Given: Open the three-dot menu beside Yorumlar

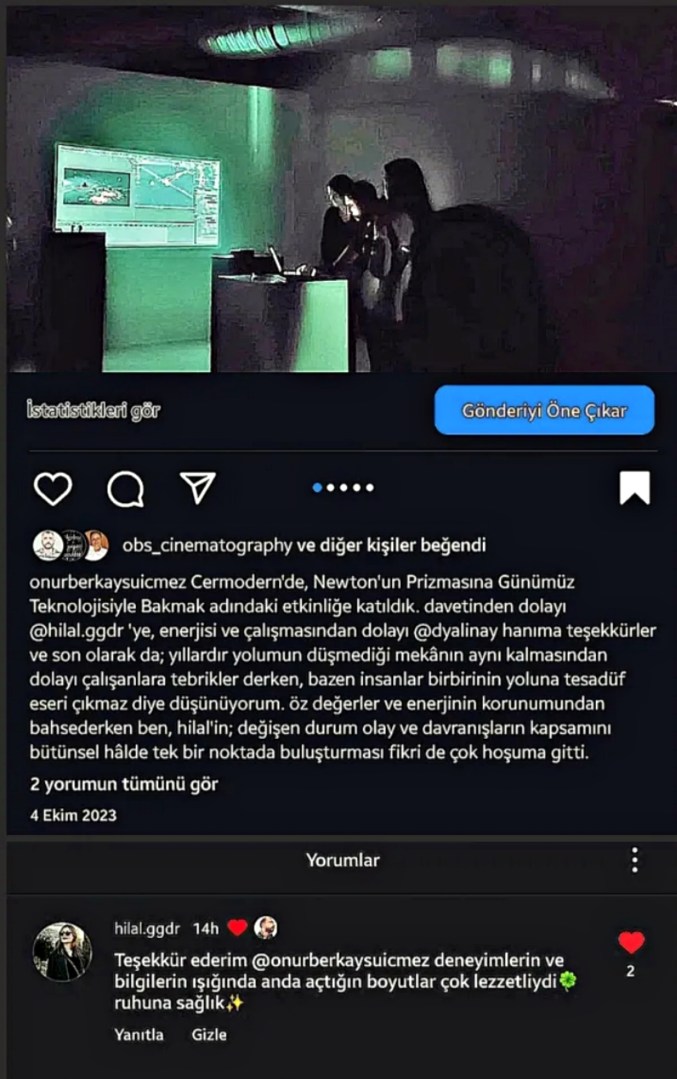Looking at the screenshot, I should 634,860.
